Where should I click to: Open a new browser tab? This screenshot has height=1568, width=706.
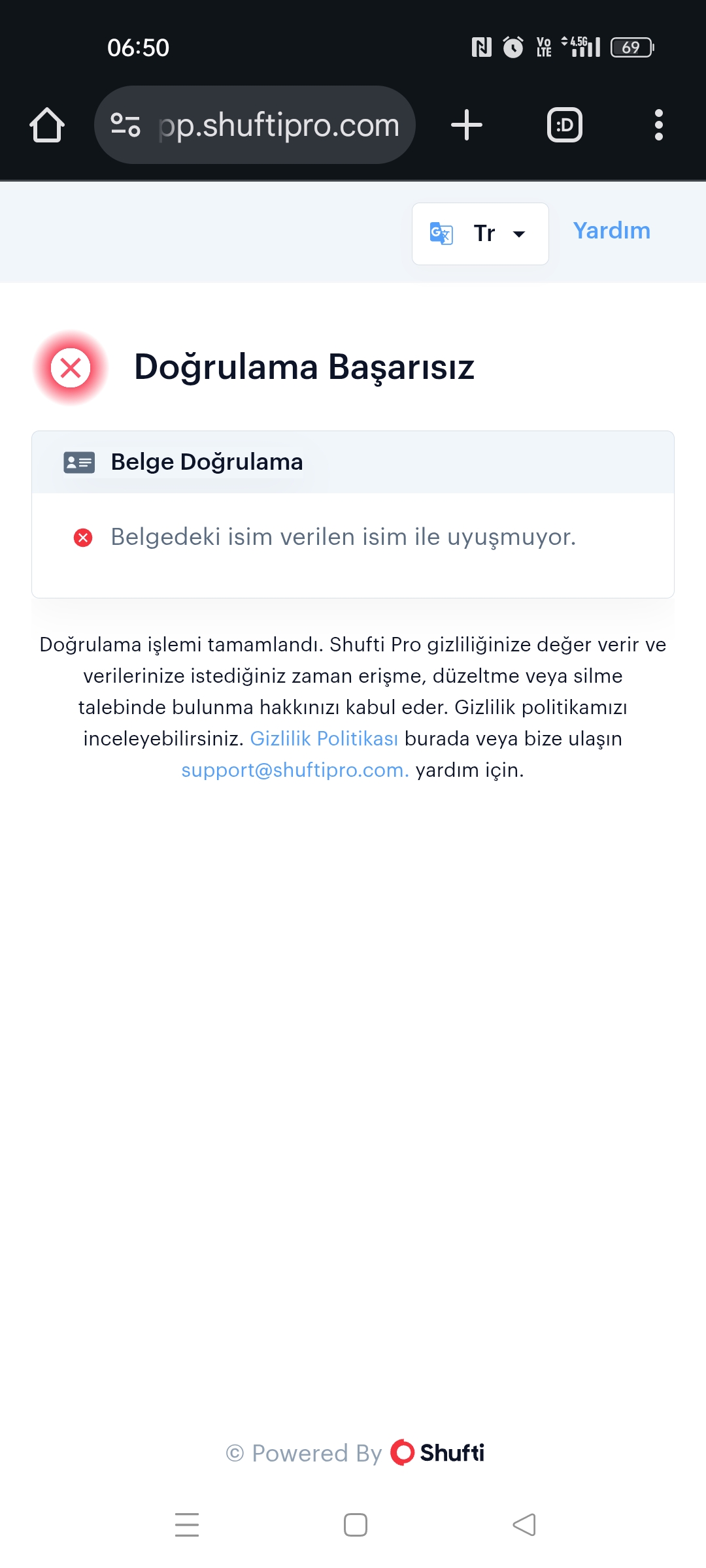pyautogui.click(x=467, y=125)
